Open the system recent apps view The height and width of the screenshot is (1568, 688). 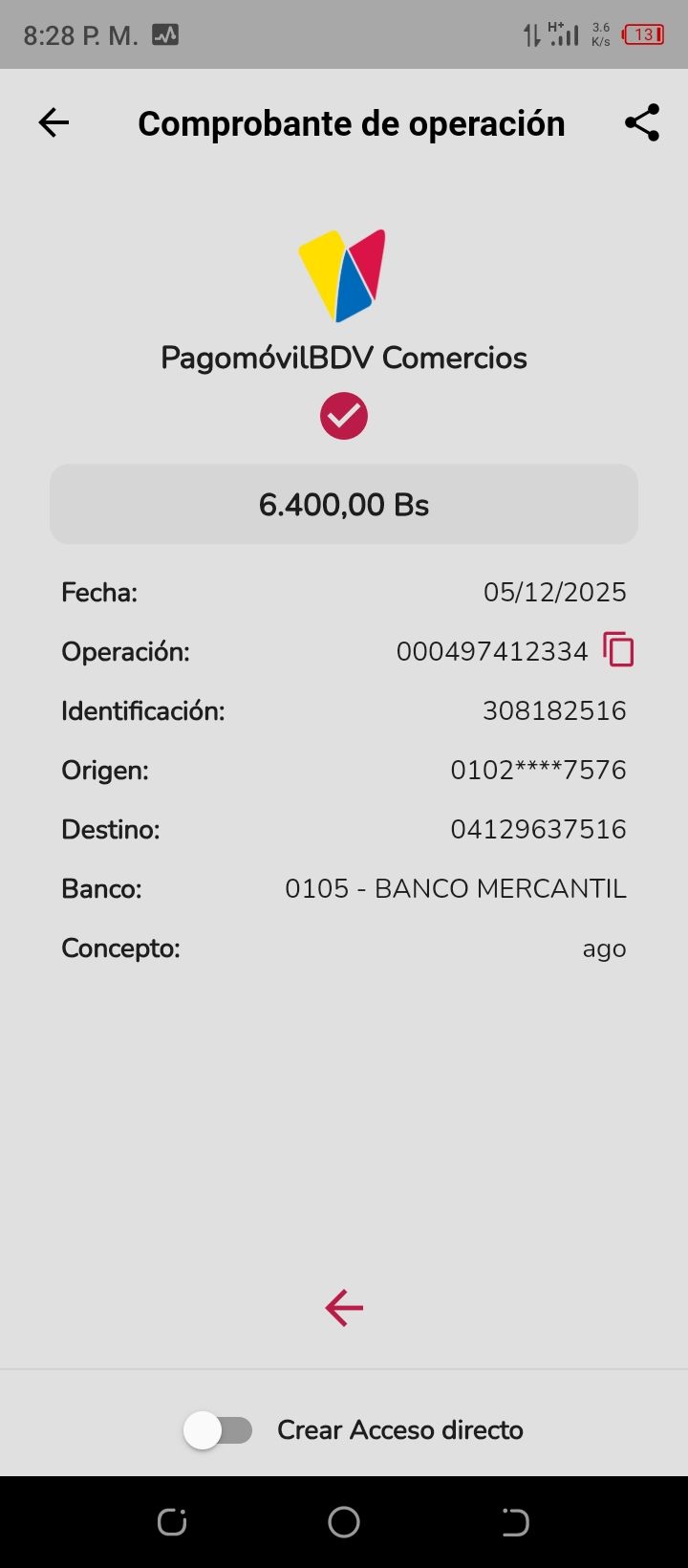(172, 1521)
